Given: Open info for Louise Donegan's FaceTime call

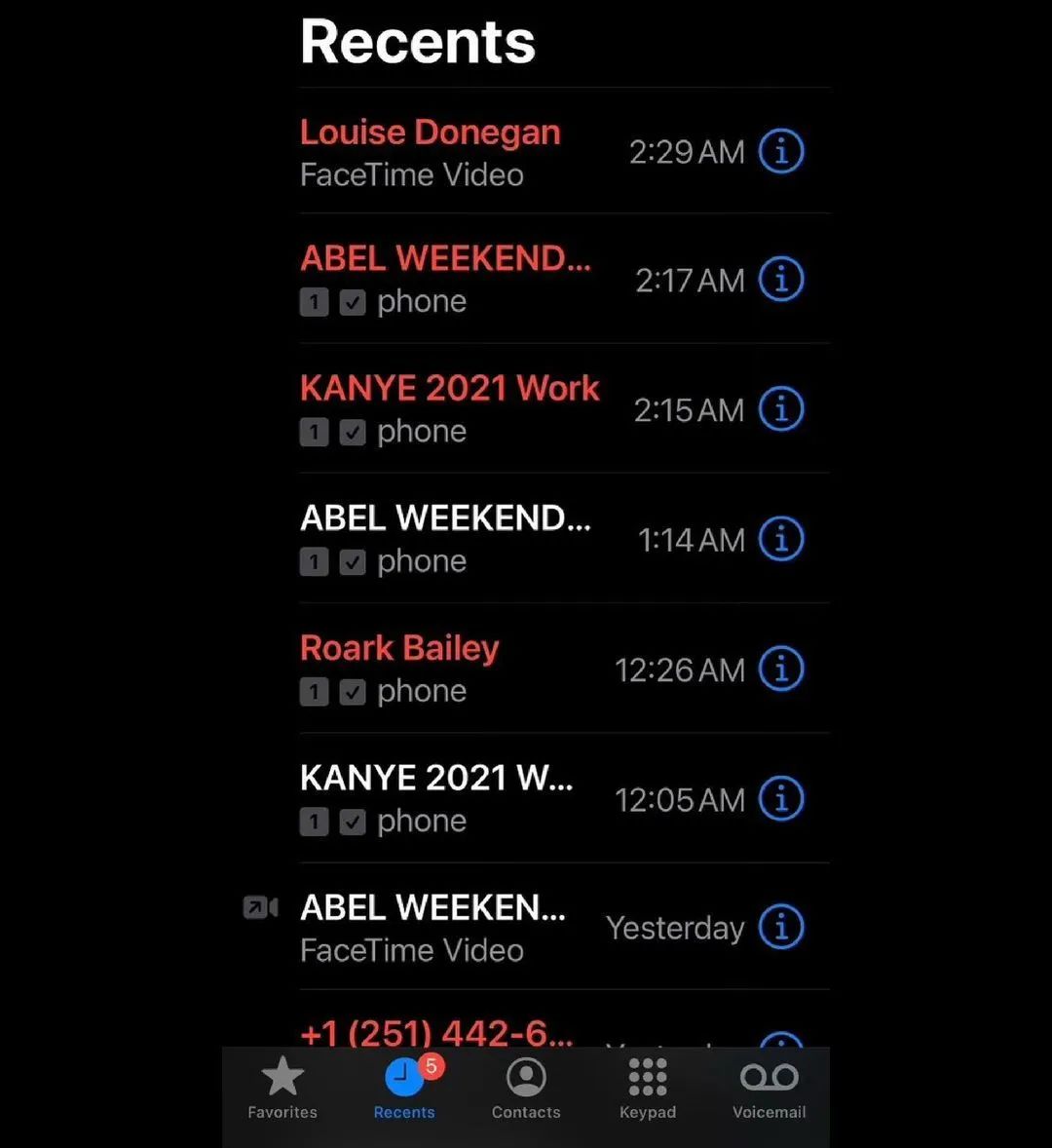Looking at the screenshot, I should click(x=780, y=151).
